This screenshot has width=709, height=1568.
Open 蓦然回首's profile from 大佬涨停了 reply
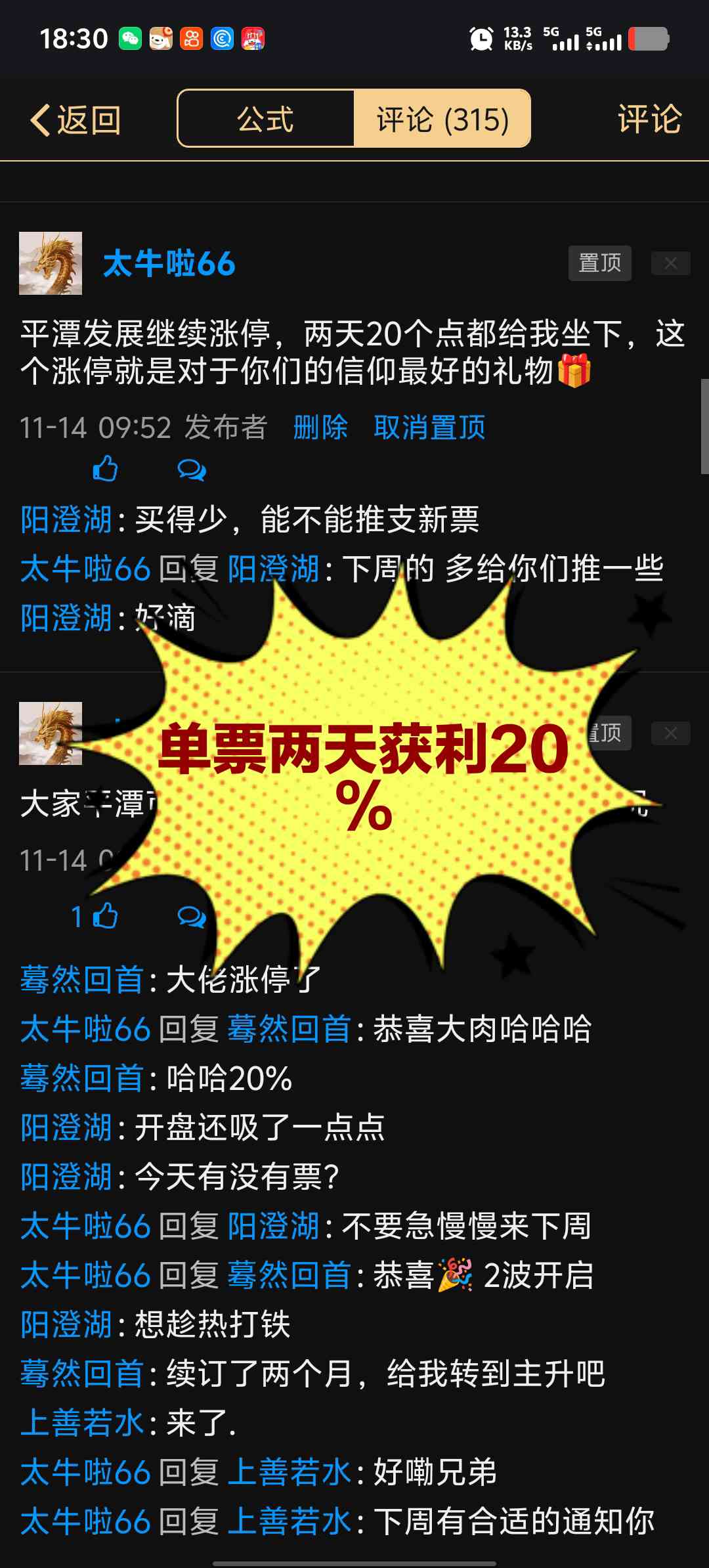(x=81, y=980)
